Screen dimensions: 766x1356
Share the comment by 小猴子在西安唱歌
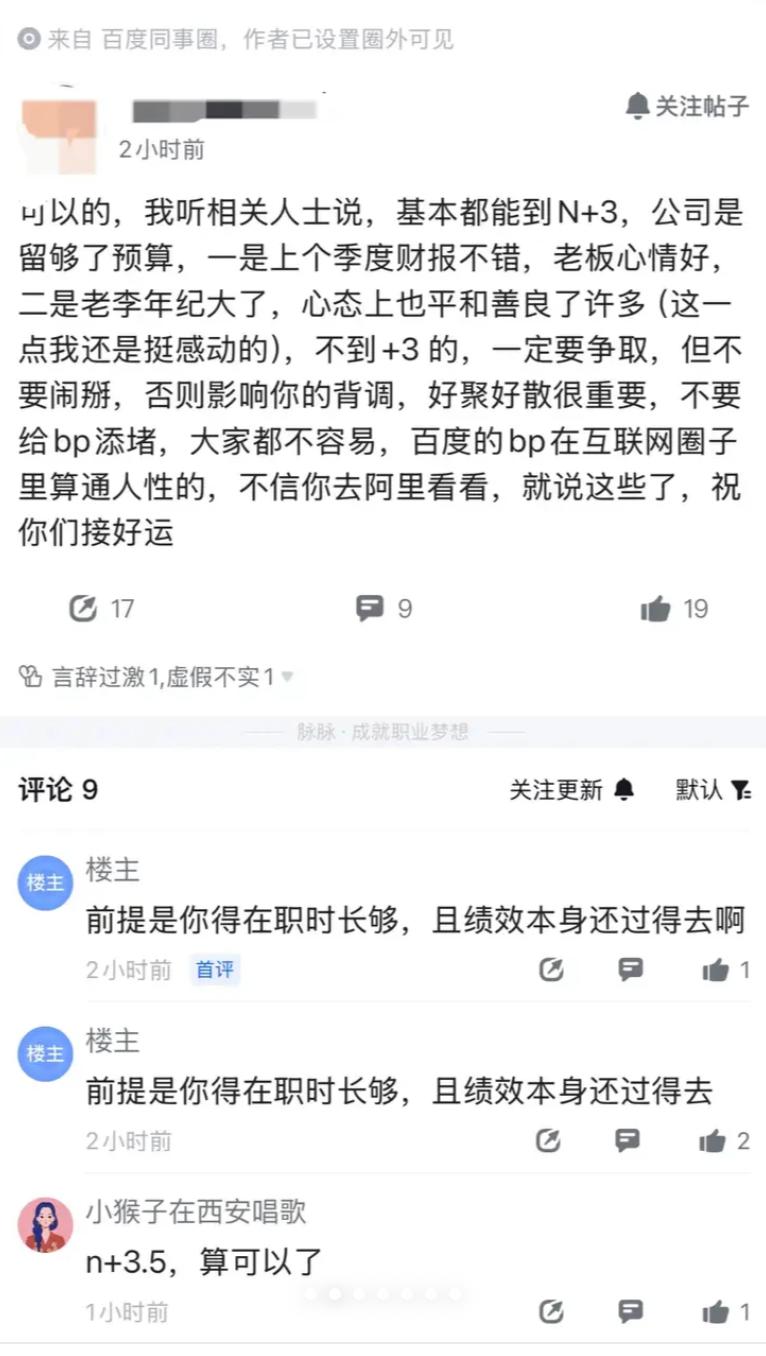(x=548, y=1312)
